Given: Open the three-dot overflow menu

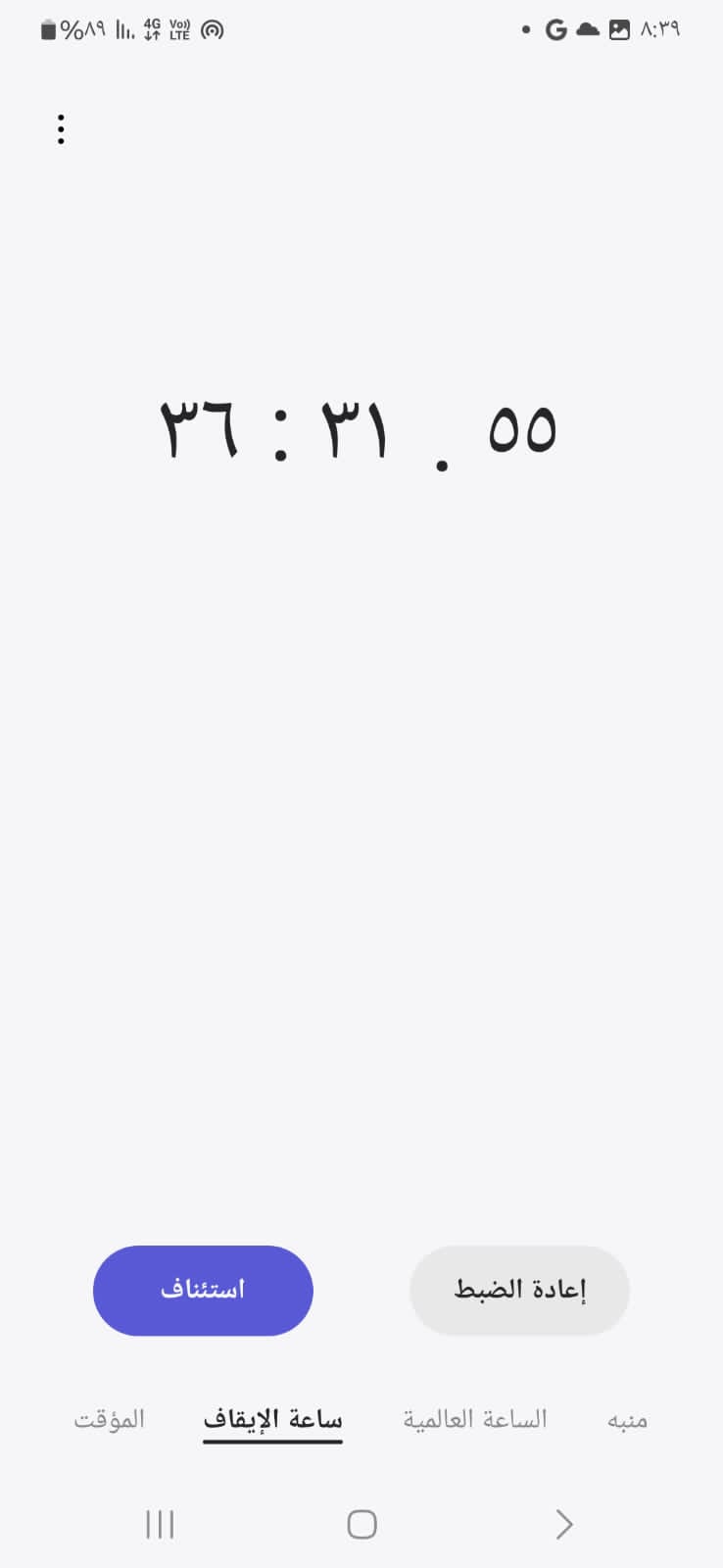Looking at the screenshot, I should 61,129.
